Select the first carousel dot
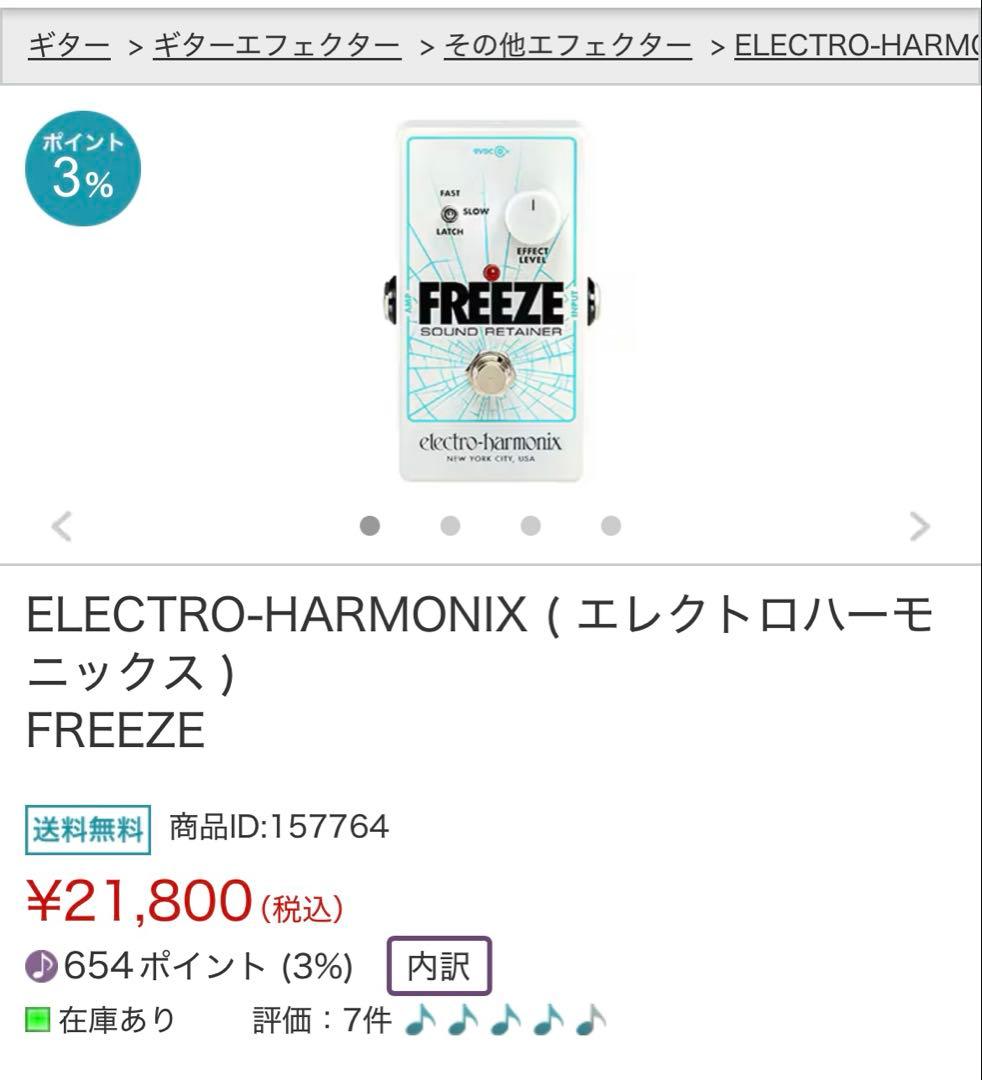The image size is (982, 1080). 368,523
